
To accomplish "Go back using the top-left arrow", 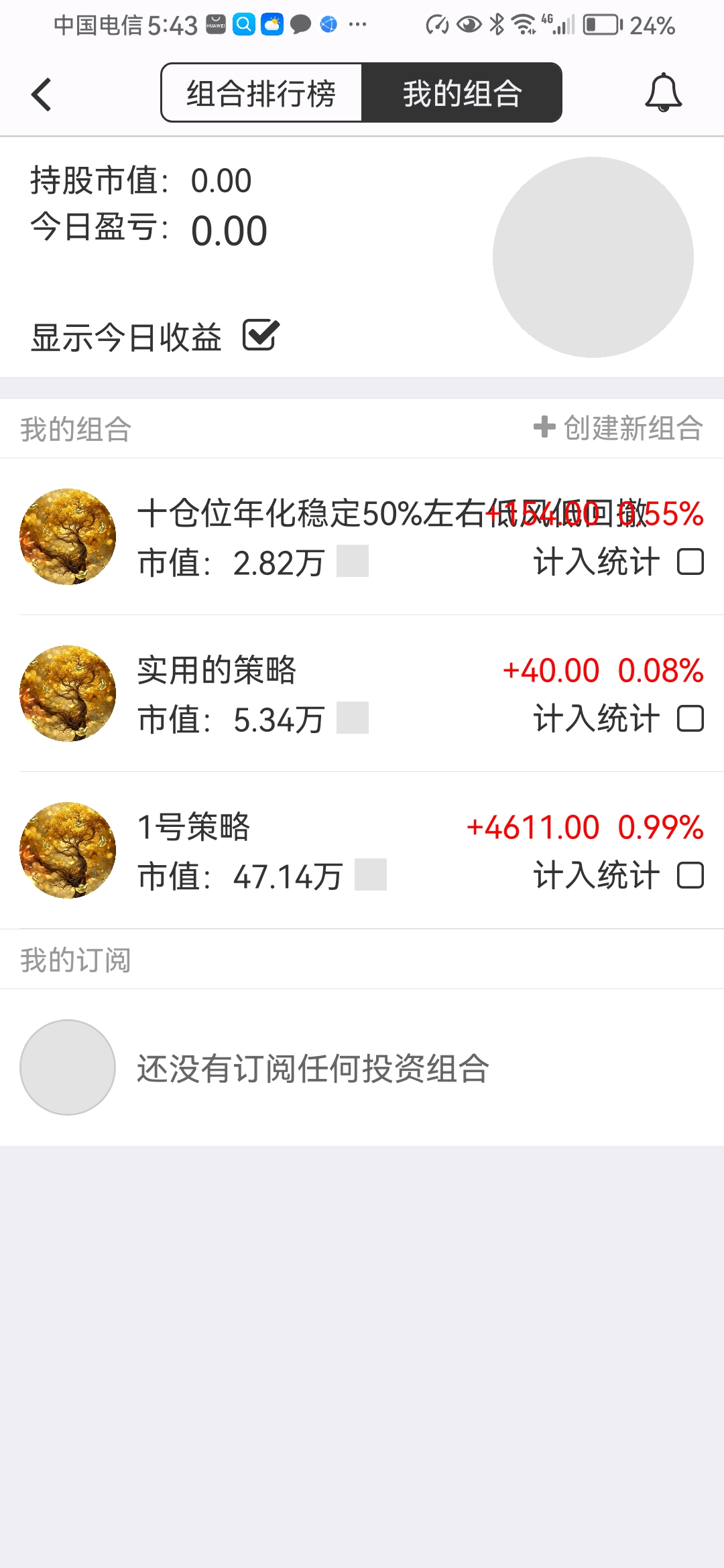I will tap(42, 94).
